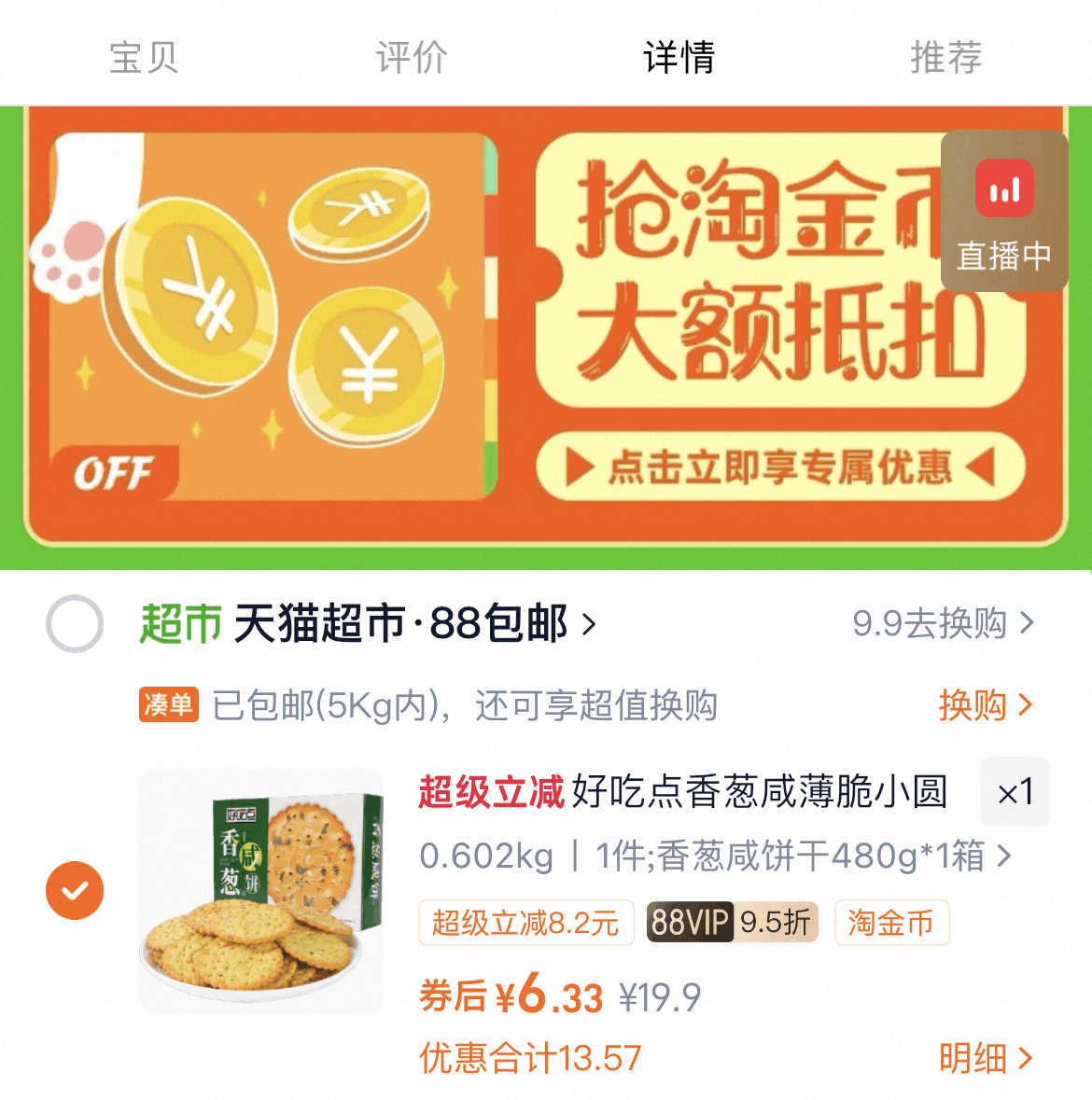Open the 评价 reviews tab
The image size is (1092, 1100).
click(411, 58)
